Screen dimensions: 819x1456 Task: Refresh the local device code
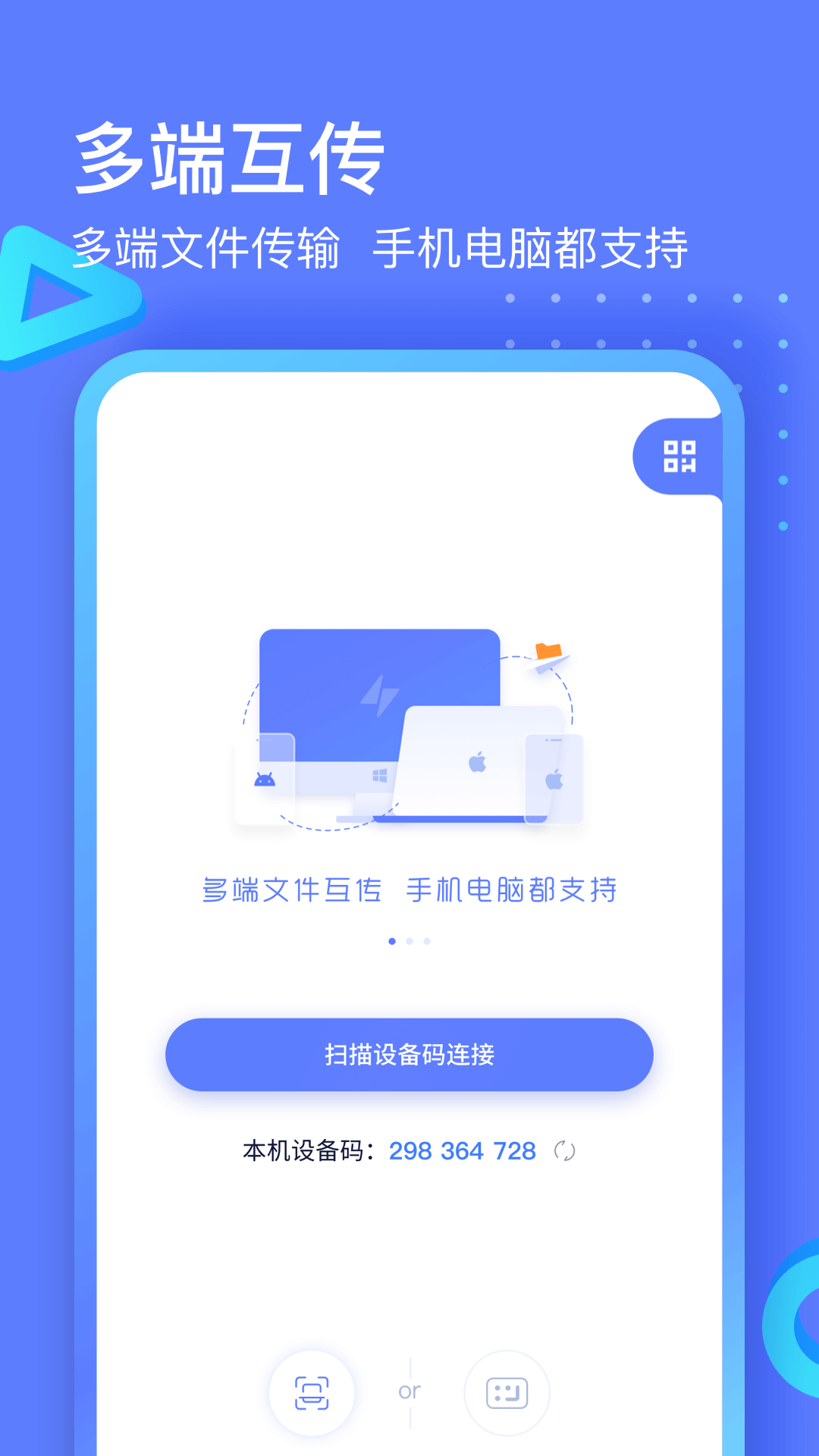(x=564, y=1151)
